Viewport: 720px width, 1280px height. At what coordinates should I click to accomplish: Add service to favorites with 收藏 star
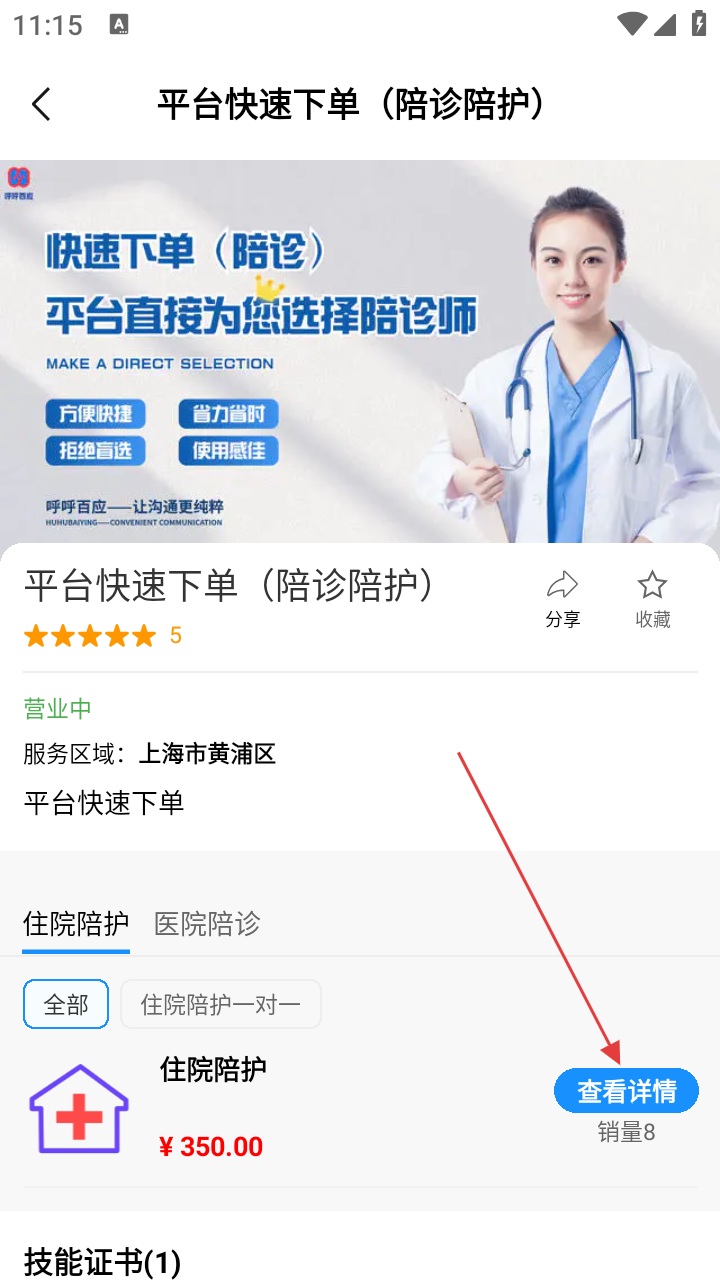click(652, 598)
